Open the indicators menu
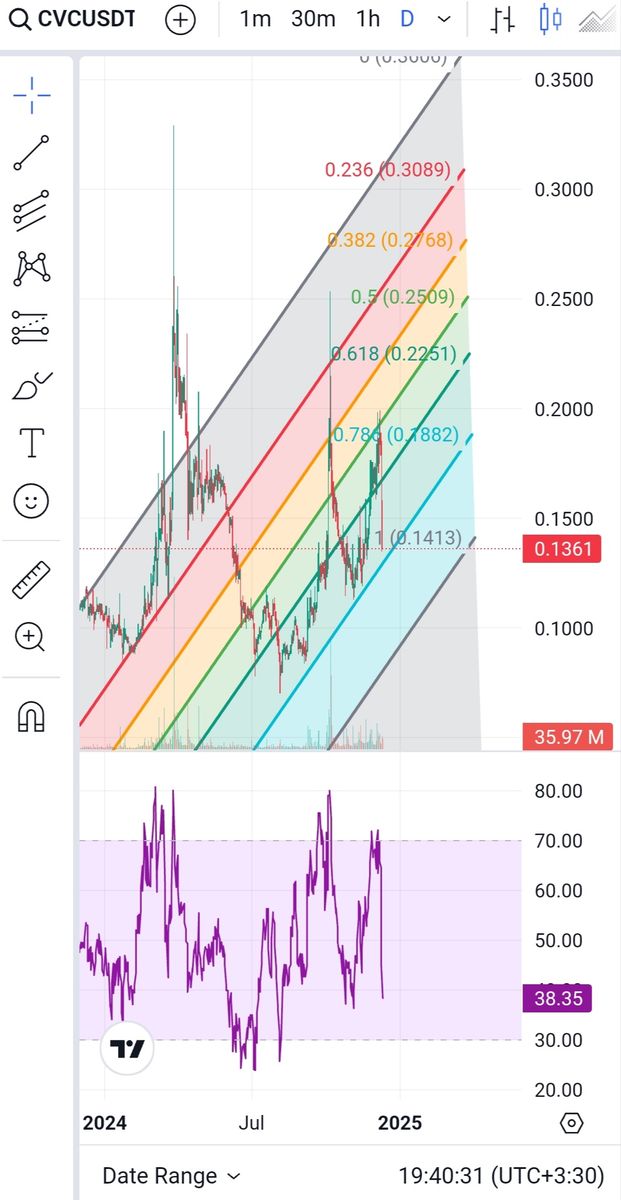This screenshot has height=1200, width=621. point(597,19)
